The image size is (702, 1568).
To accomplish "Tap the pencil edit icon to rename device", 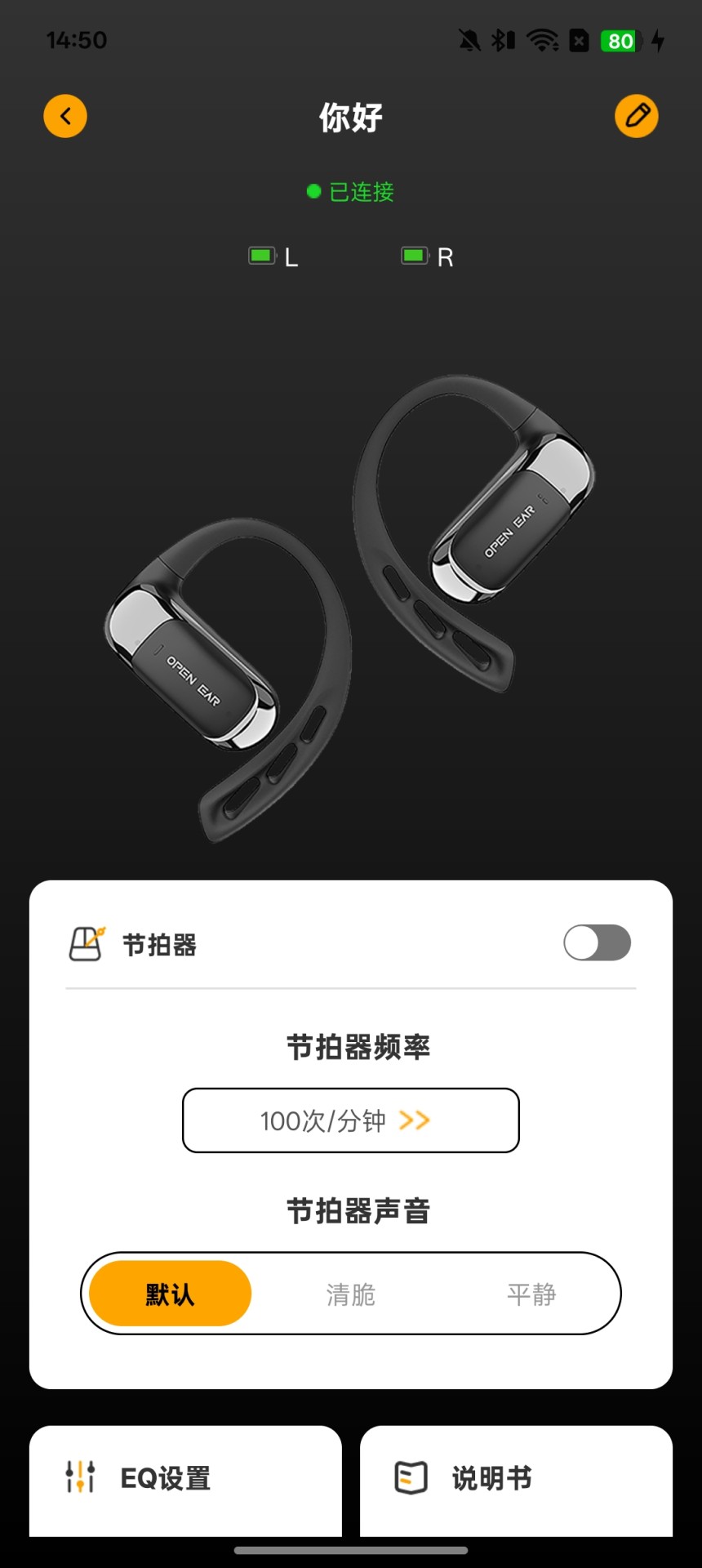I will 636,115.
